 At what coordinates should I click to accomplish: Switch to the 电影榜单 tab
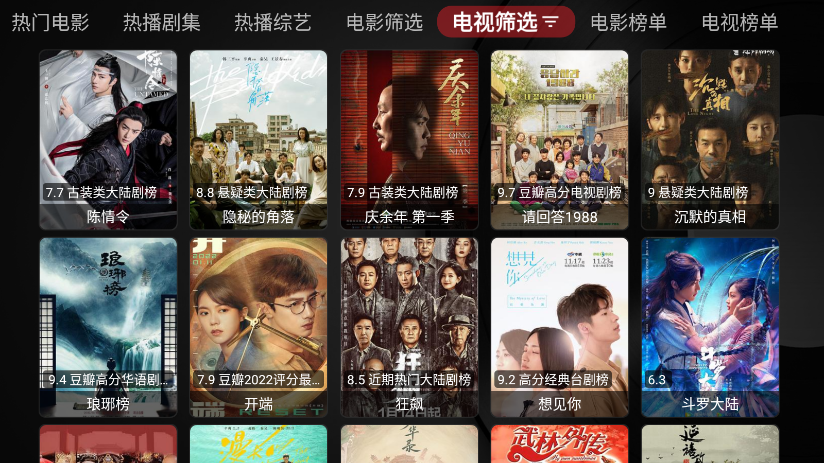tap(628, 22)
